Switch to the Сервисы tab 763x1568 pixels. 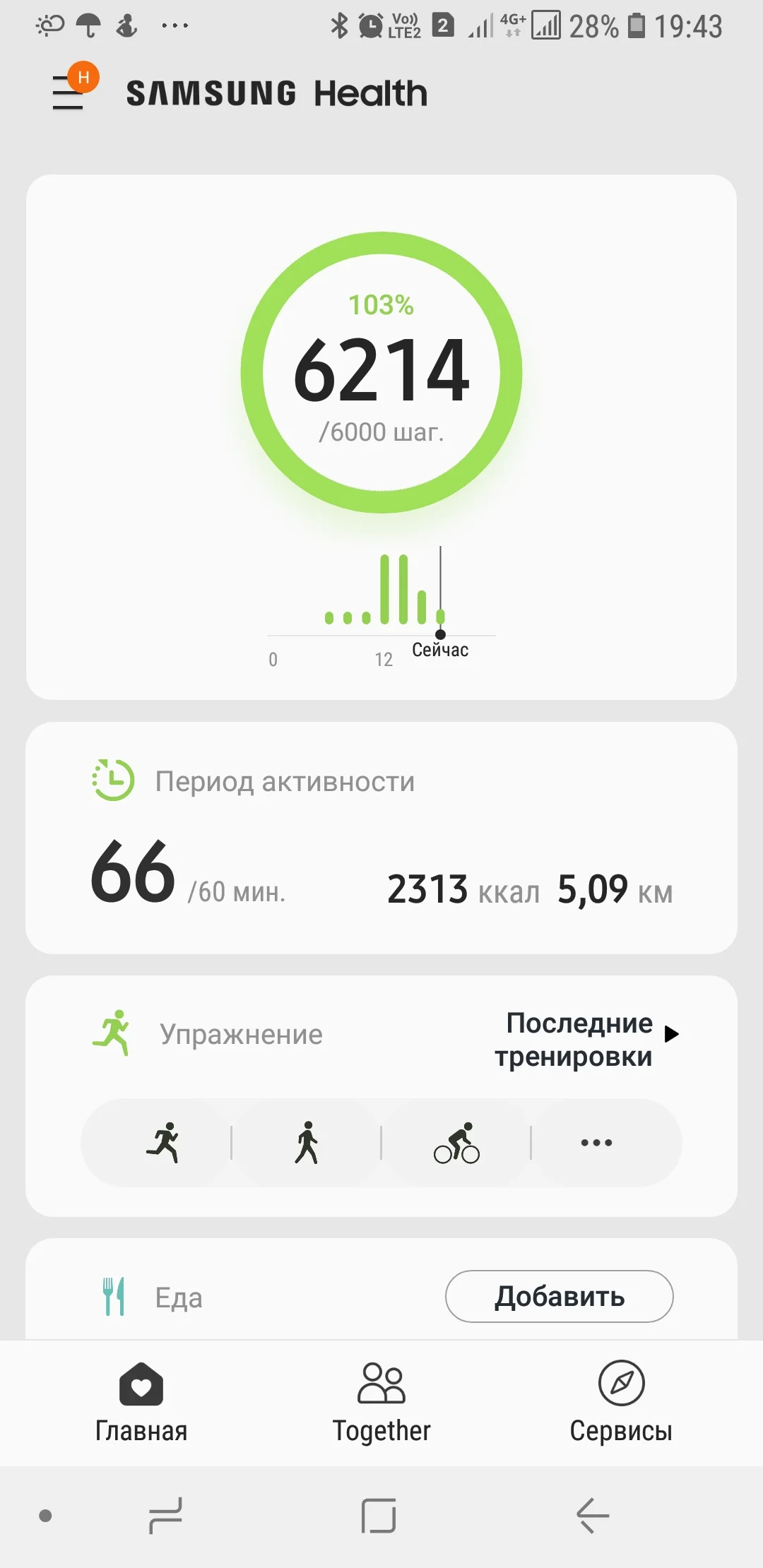click(621, 1403)
